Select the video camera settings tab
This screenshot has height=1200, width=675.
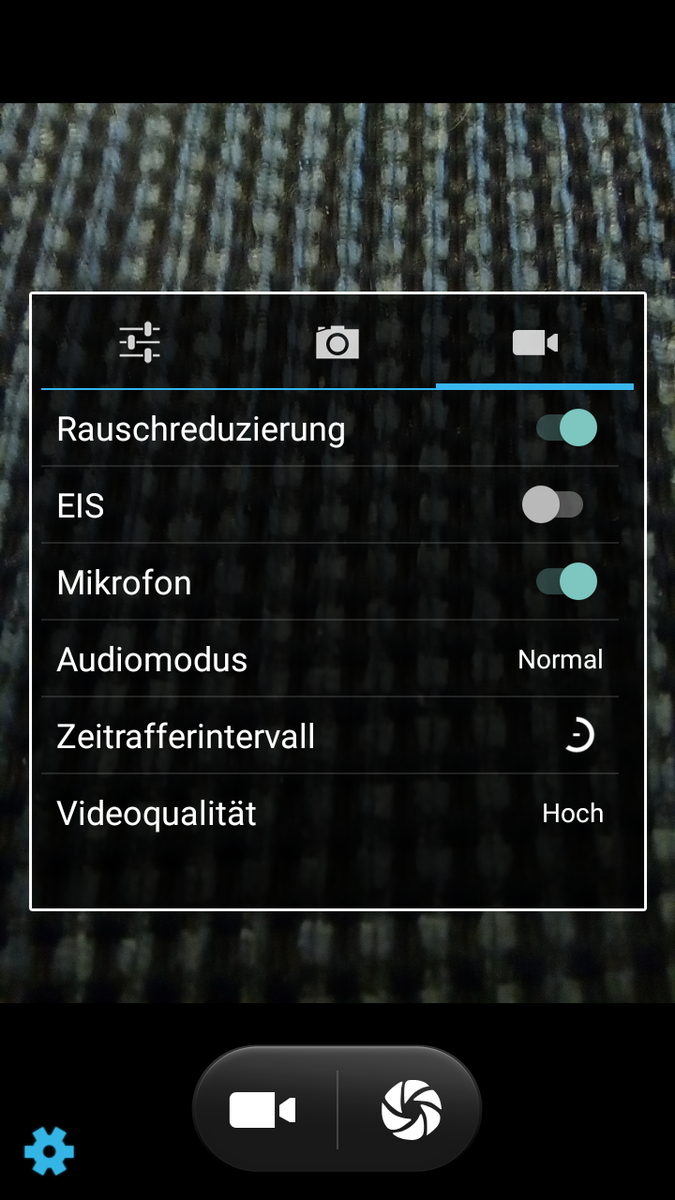(x=534, y=343)
